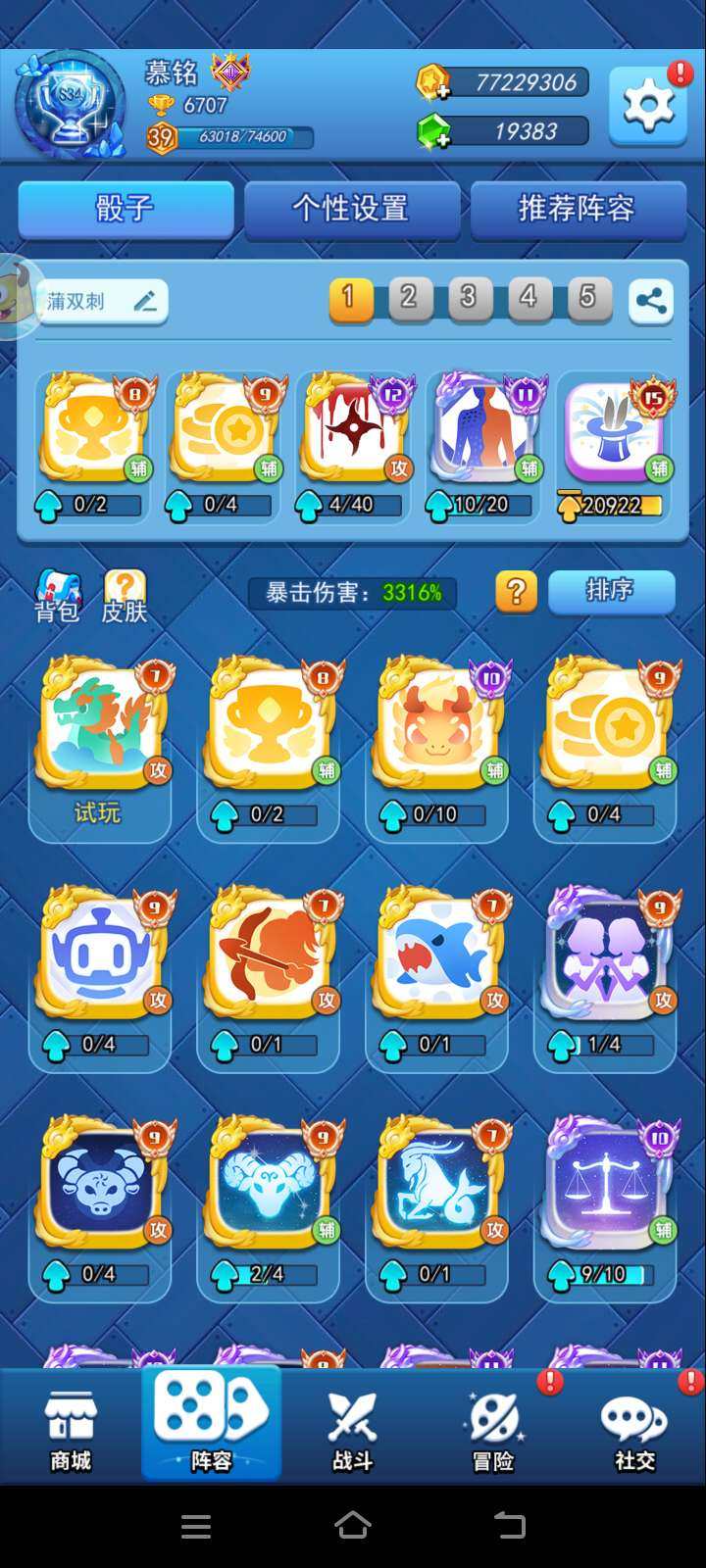Open the 背包 backpack

click(x=58, y=597)
